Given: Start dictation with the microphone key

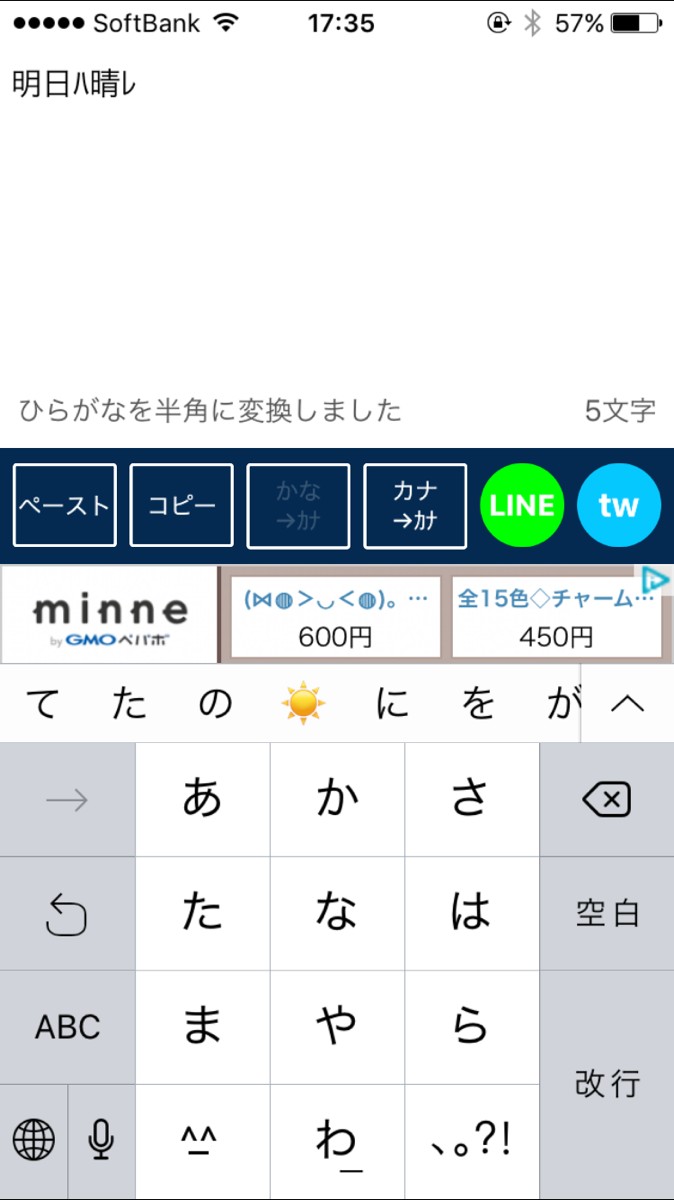Looking at the screenshot, I should [x=101, y=1140].
